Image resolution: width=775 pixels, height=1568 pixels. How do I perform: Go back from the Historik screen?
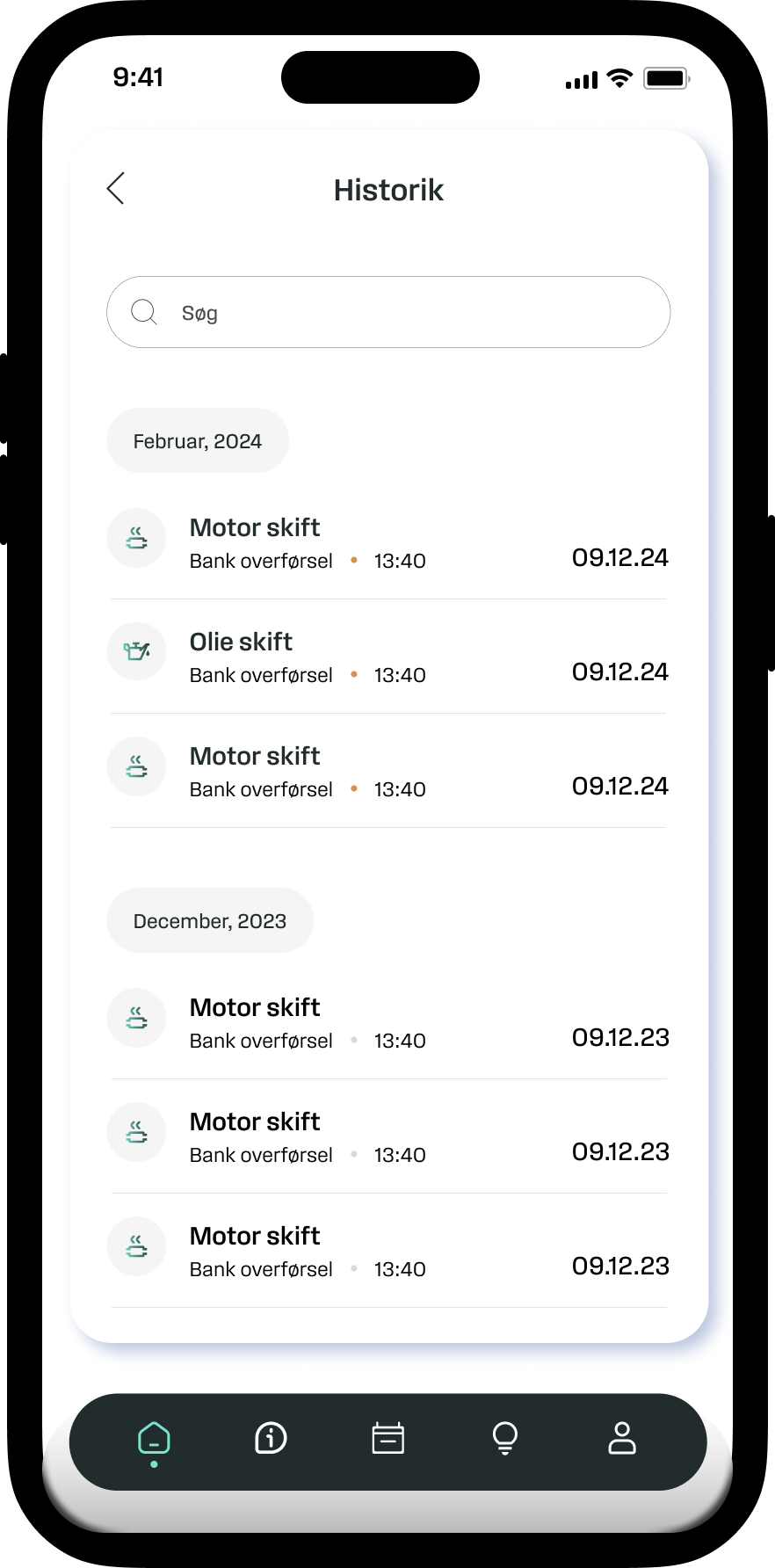tap(116, 188)
